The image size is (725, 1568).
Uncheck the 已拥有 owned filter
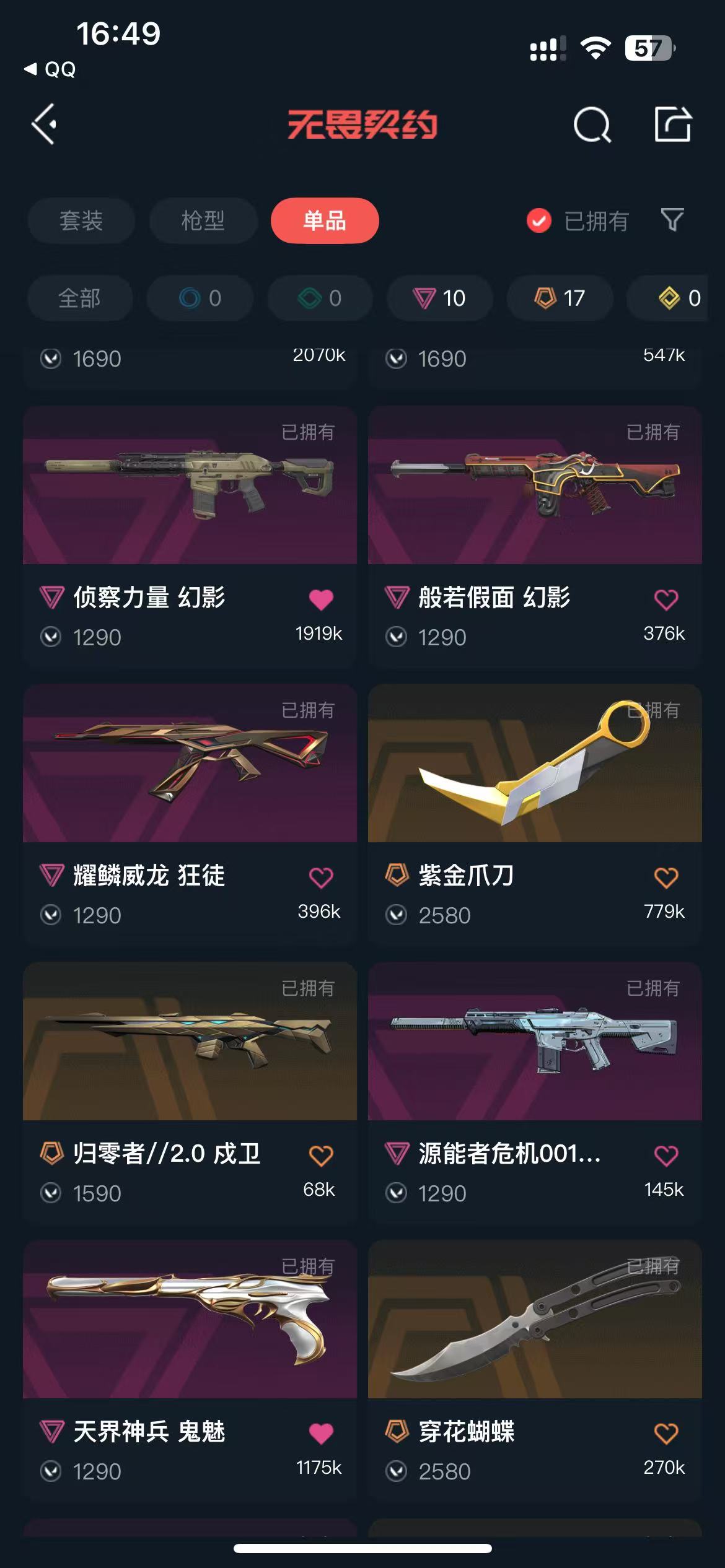click(539, 221)
